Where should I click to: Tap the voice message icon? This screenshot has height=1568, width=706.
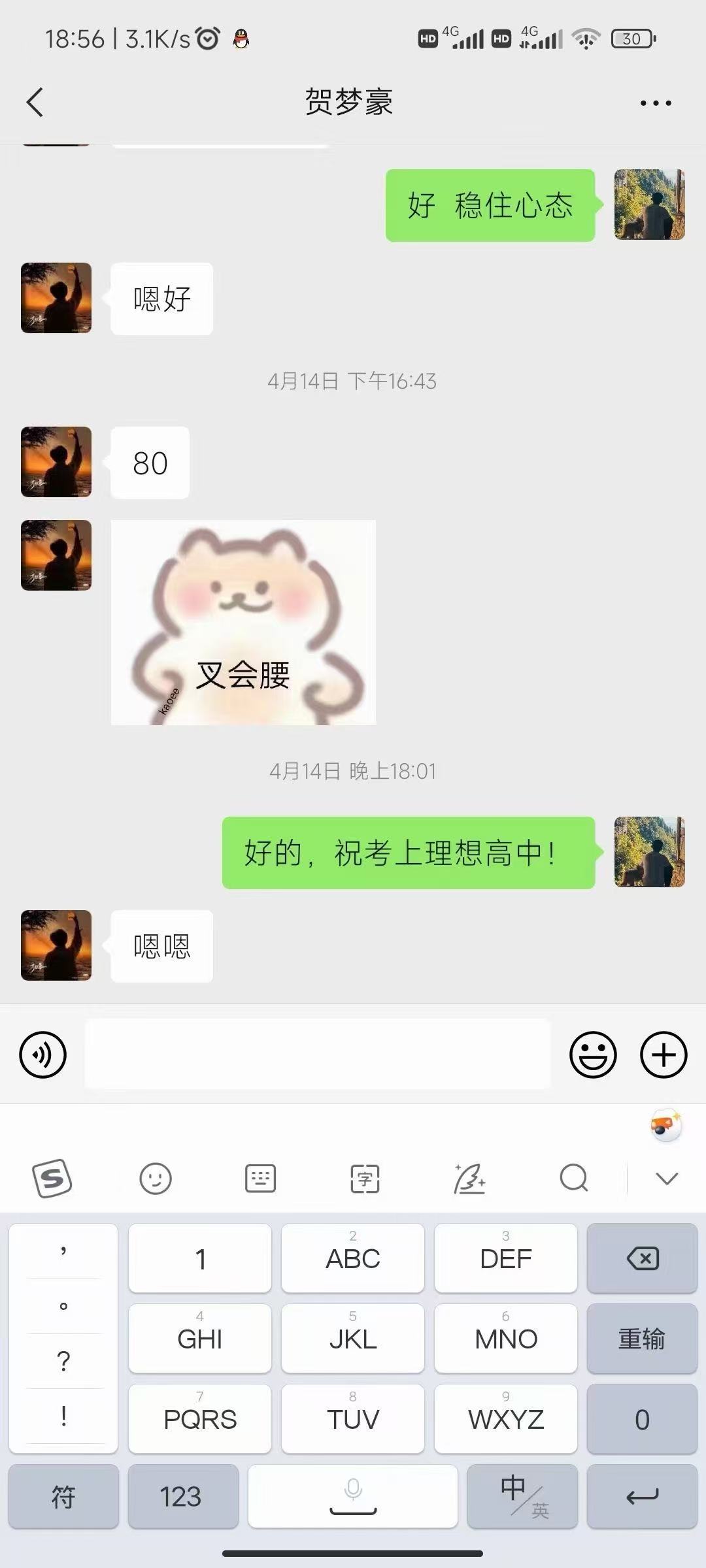[x=43, y=1054]
